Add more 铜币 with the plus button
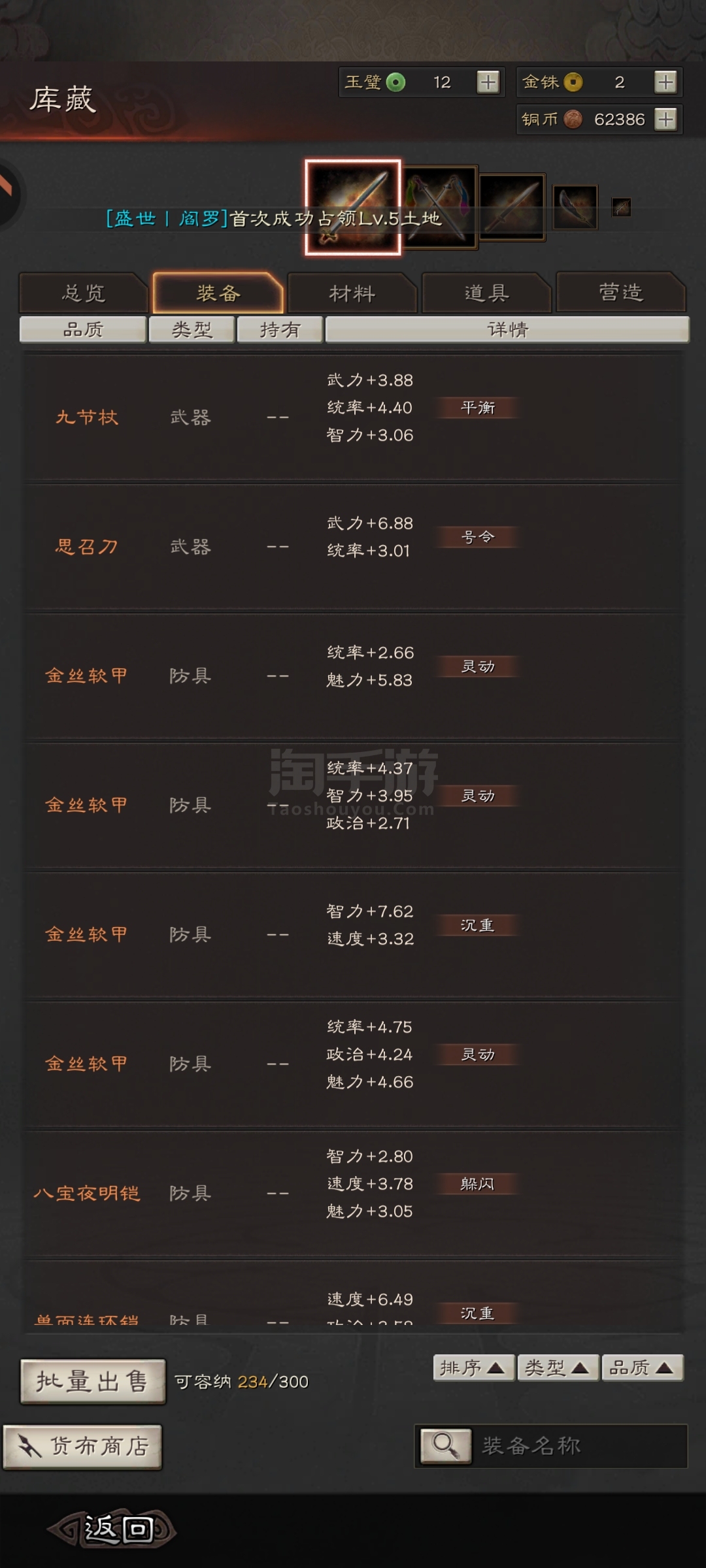 (x=665, y=120)
